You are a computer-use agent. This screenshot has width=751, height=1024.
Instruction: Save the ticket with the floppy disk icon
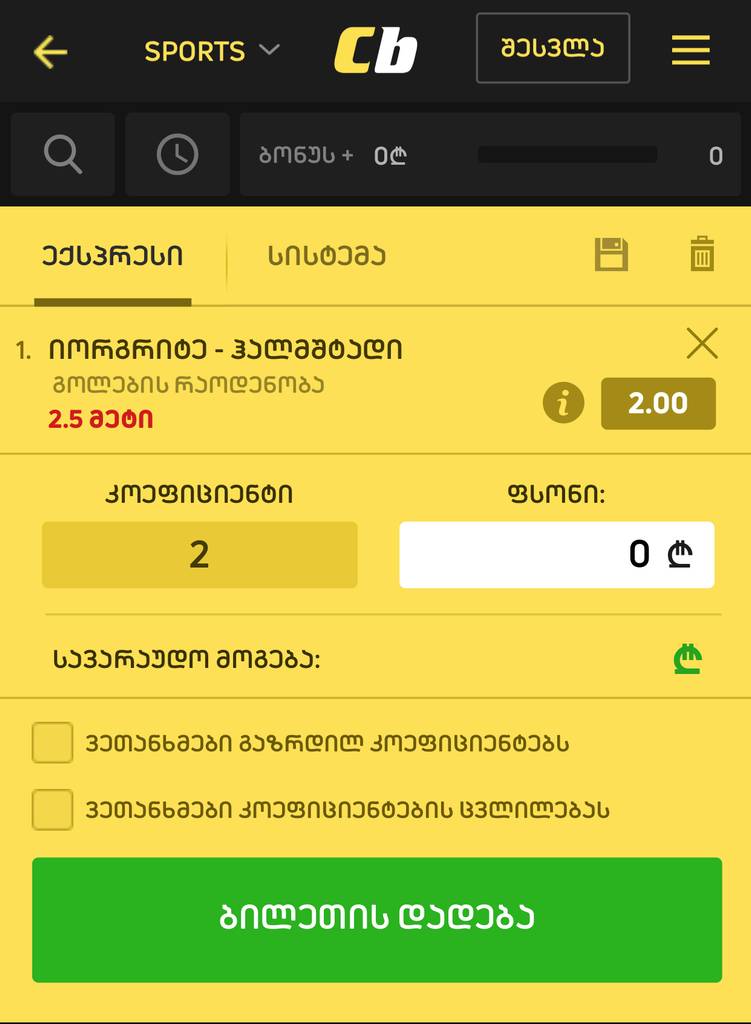pyautogui.click(x=612, y=255)
